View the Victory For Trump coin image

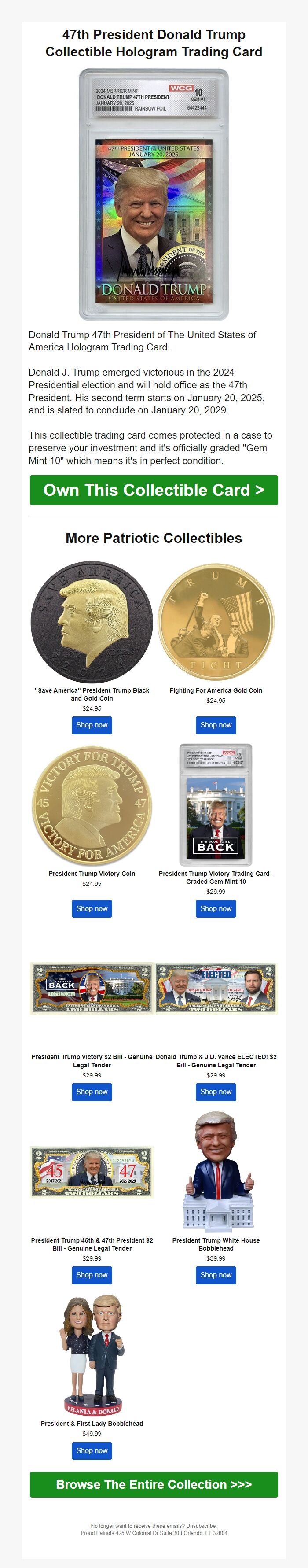pos(92,805)
